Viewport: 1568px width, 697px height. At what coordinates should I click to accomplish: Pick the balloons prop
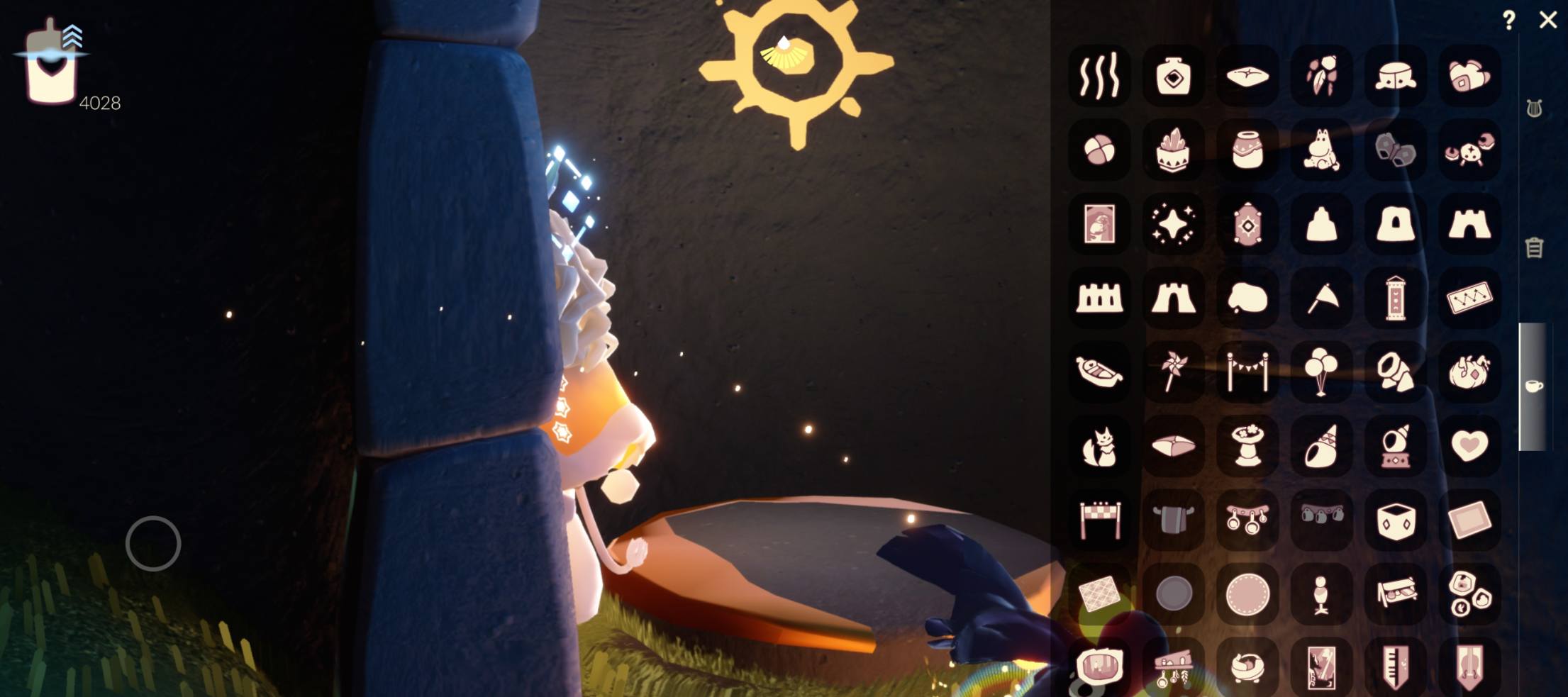click(1321, 371)
